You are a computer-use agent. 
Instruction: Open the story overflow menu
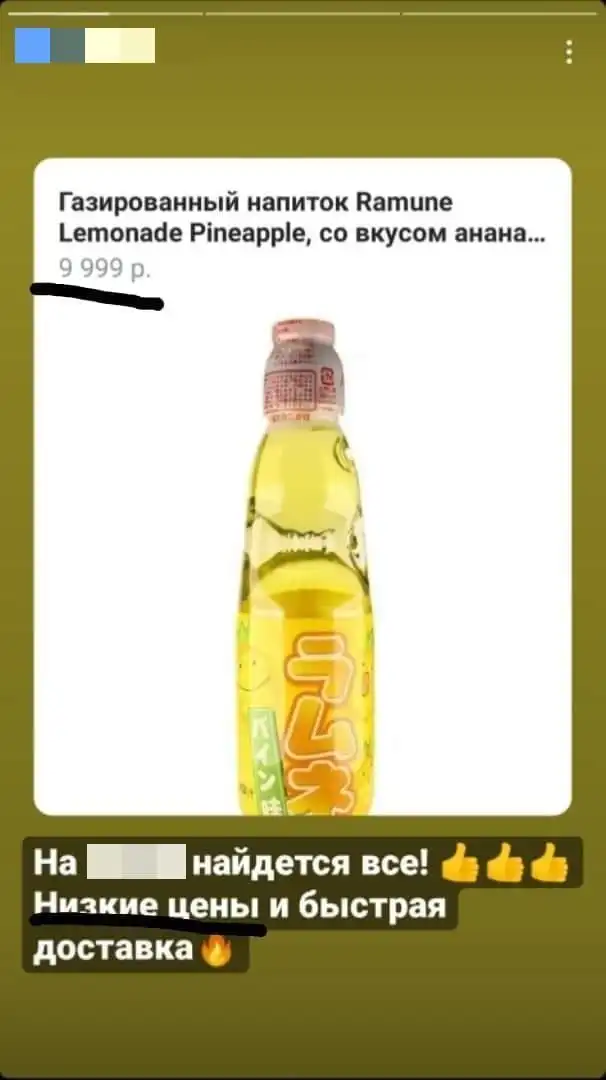(x=569, y=51)
